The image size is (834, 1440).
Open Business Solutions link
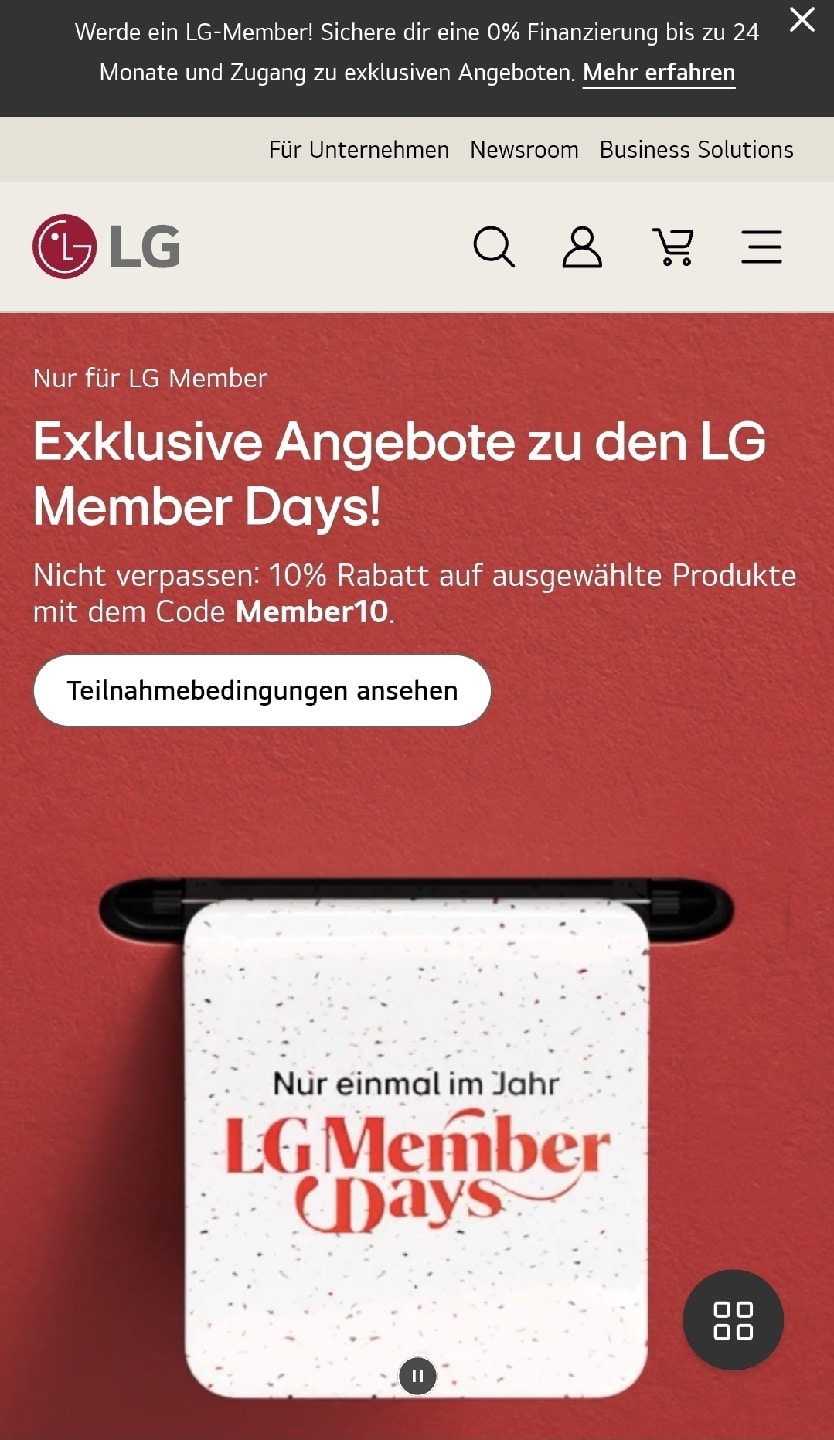click(696, 150)
